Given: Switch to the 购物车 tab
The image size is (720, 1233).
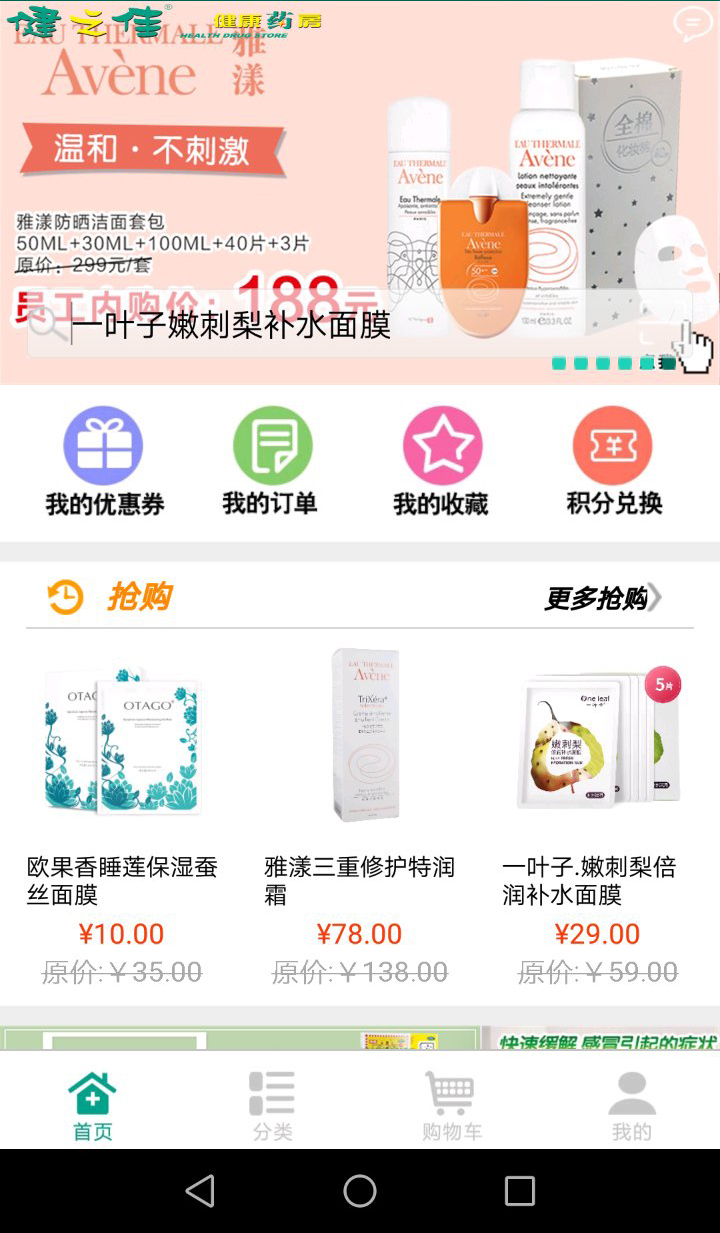Looking at the screenshot, I should [451, 1105].
